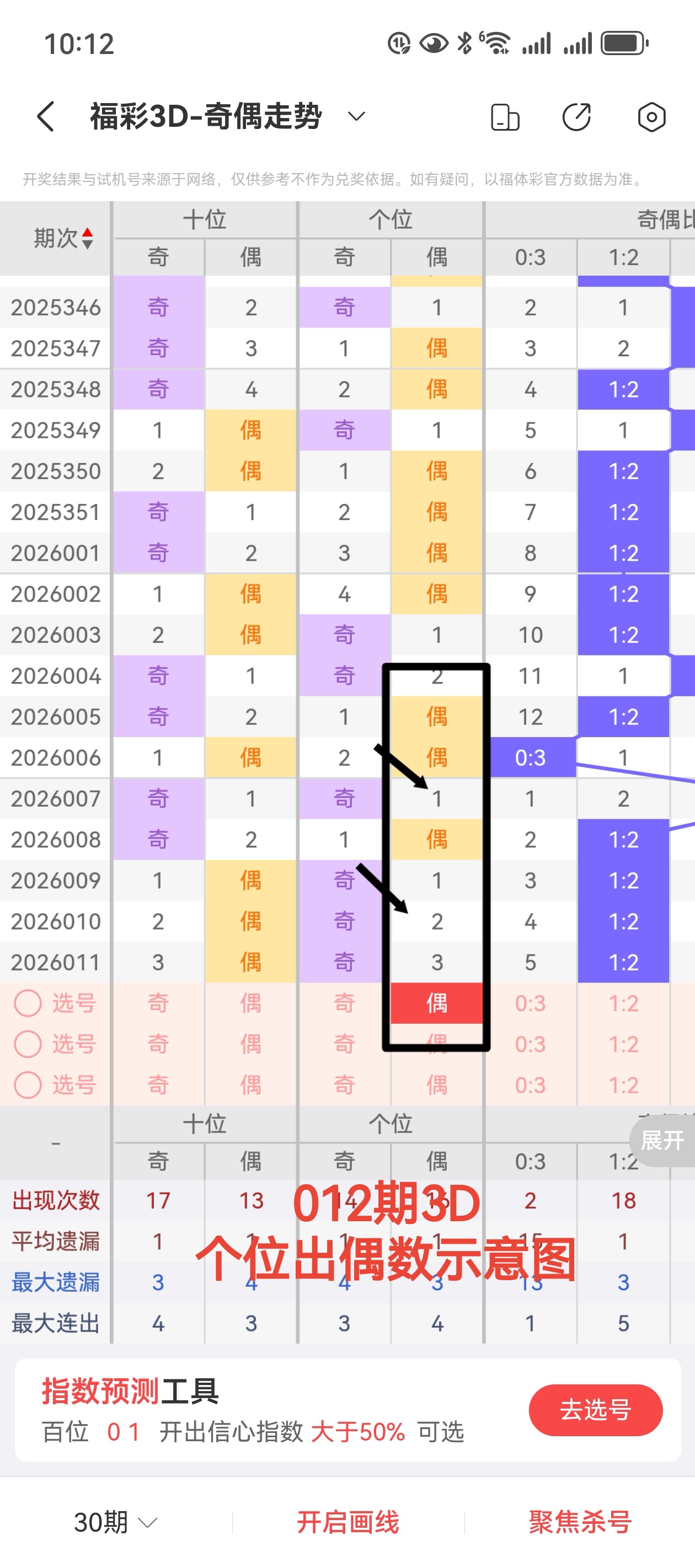Select 开启画线 in the bottom bar
The image size is (695, 1568).
[347, 1523]
